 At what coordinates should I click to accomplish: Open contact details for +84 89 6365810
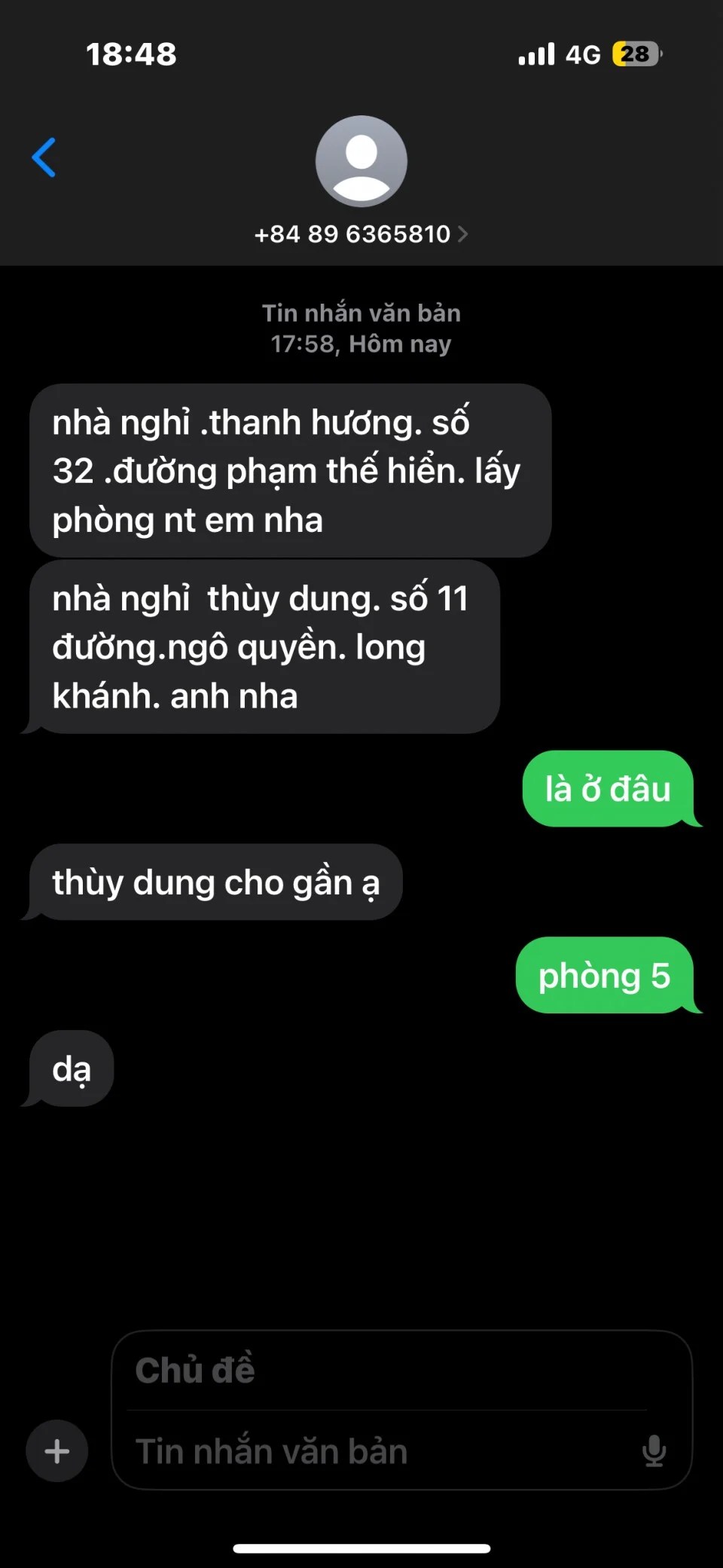(x=361, y=234)
